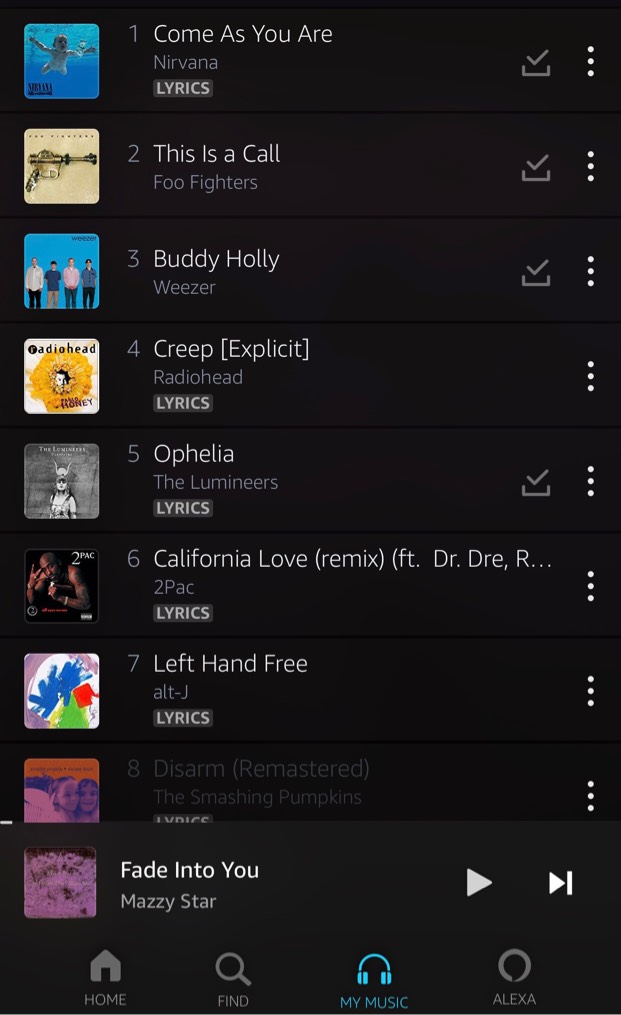621x1015 pixels.
Task: Tap the downloaded icon on Buddy Holly
Action: (x=536, y=272)
